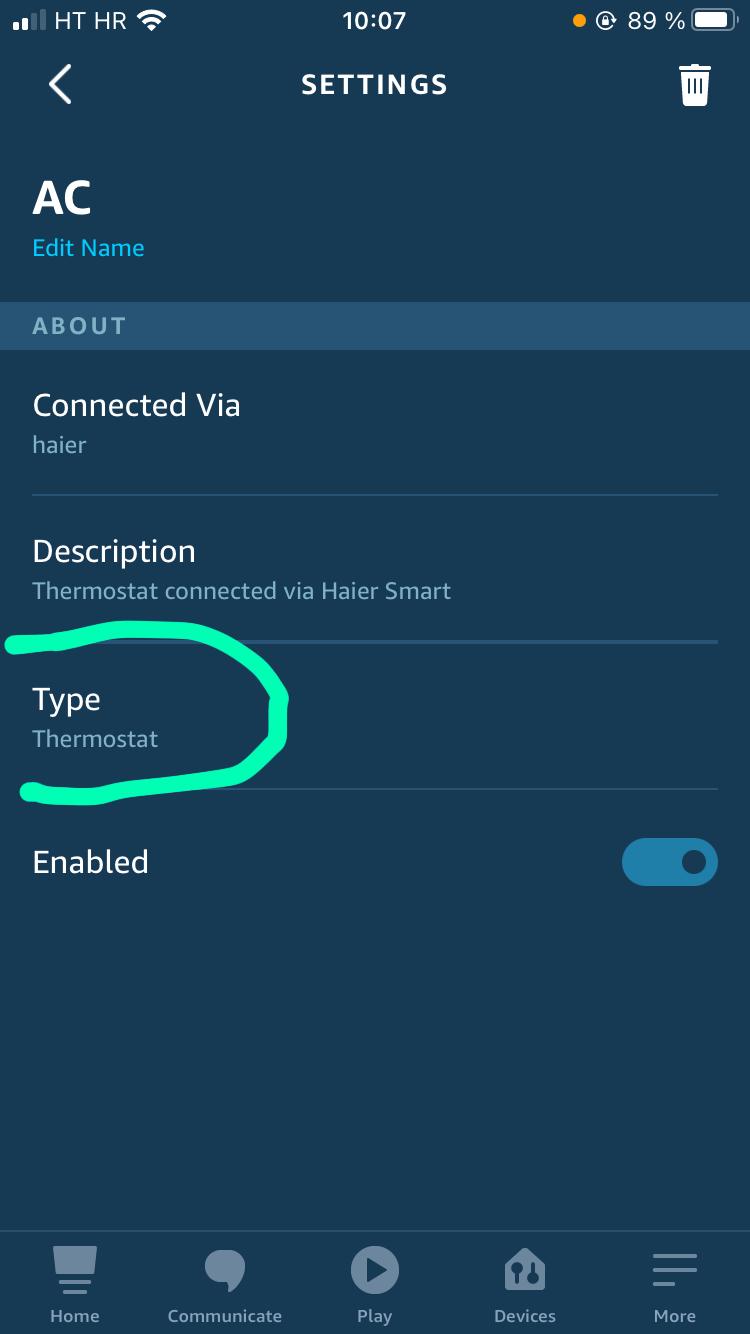Image resolution: width=750 pixels, height=1334 pixels.
Task: Open the More menu tab
Action: click(x=675, y=1285)
